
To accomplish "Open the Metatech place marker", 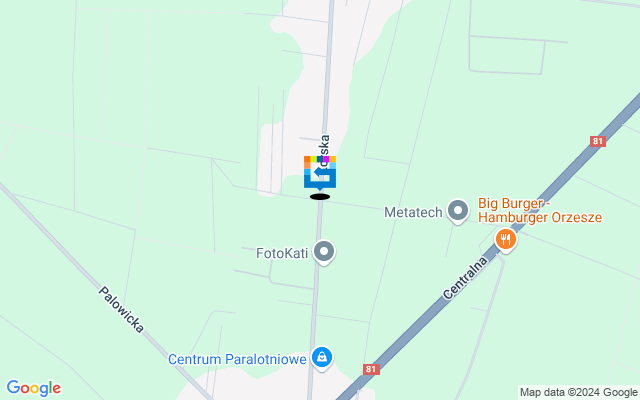I will 458,211.
